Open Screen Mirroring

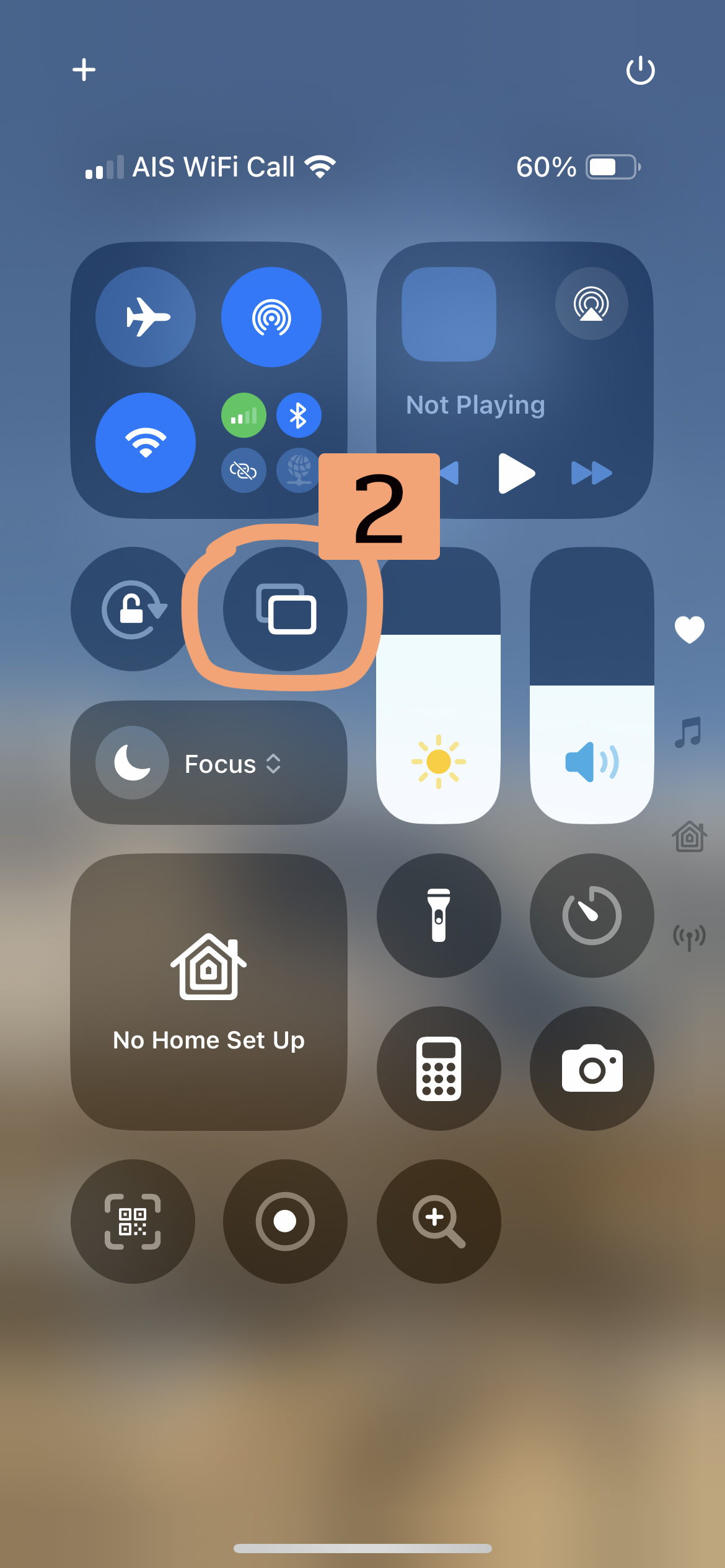(285, 609)
